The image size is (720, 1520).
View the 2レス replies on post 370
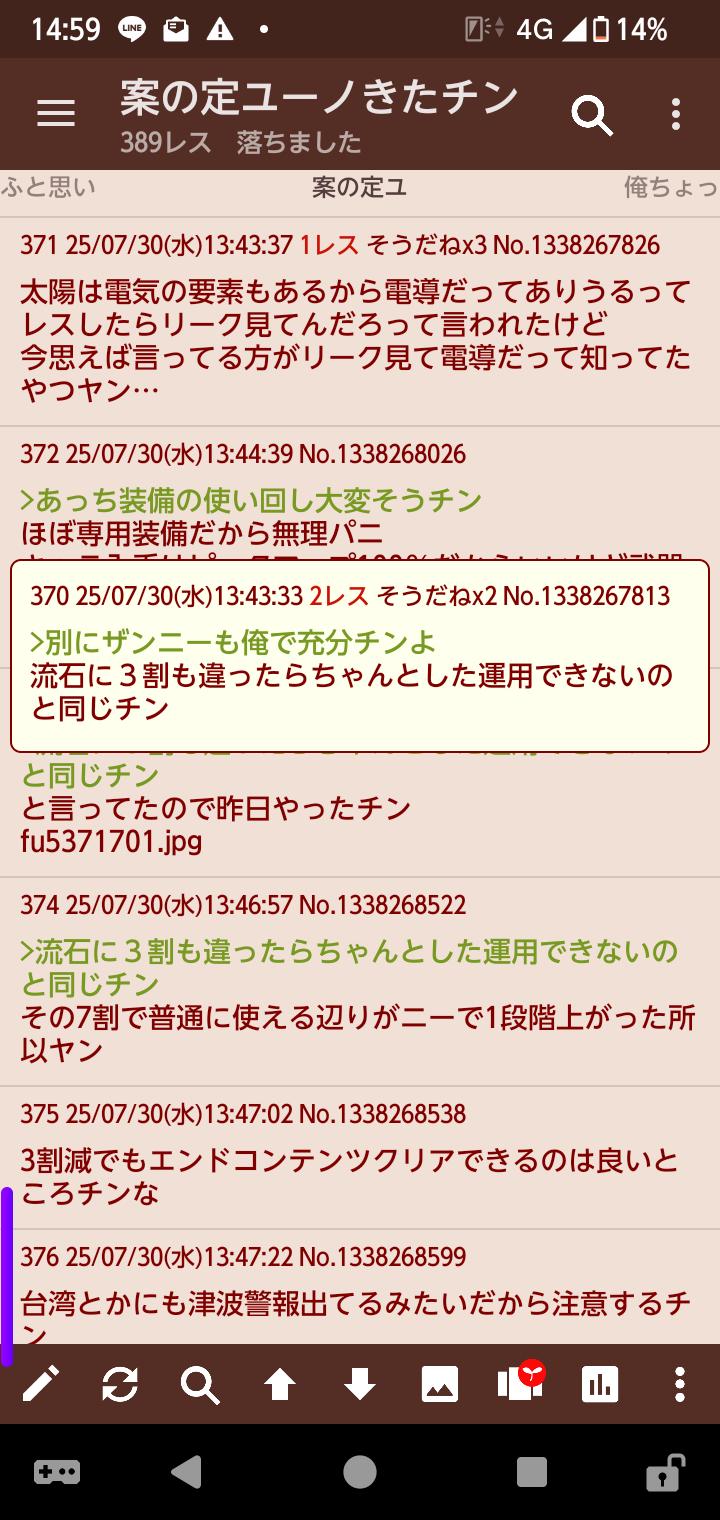pyautogui.click(x=339, y=597)
